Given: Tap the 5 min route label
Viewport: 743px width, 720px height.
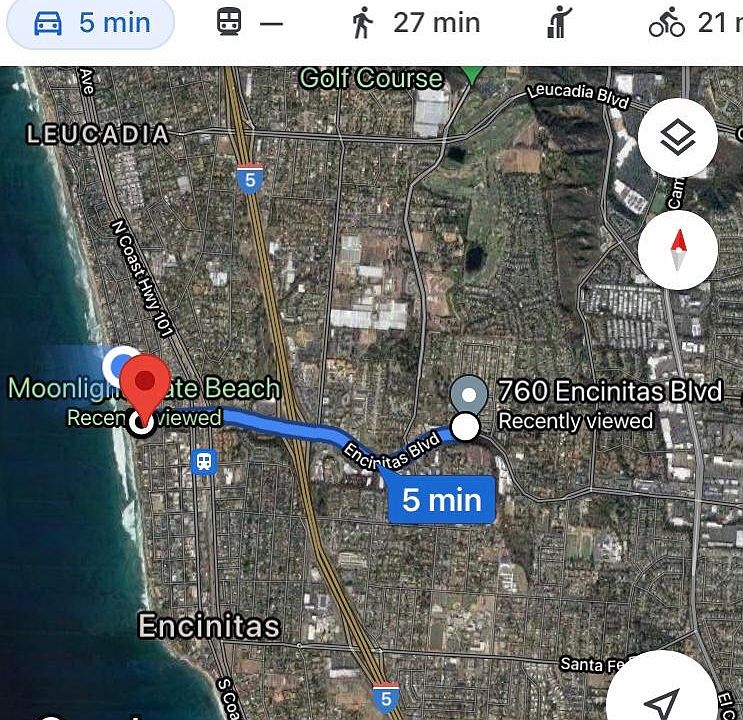Looking at the screenshot, I should [441, 499].
